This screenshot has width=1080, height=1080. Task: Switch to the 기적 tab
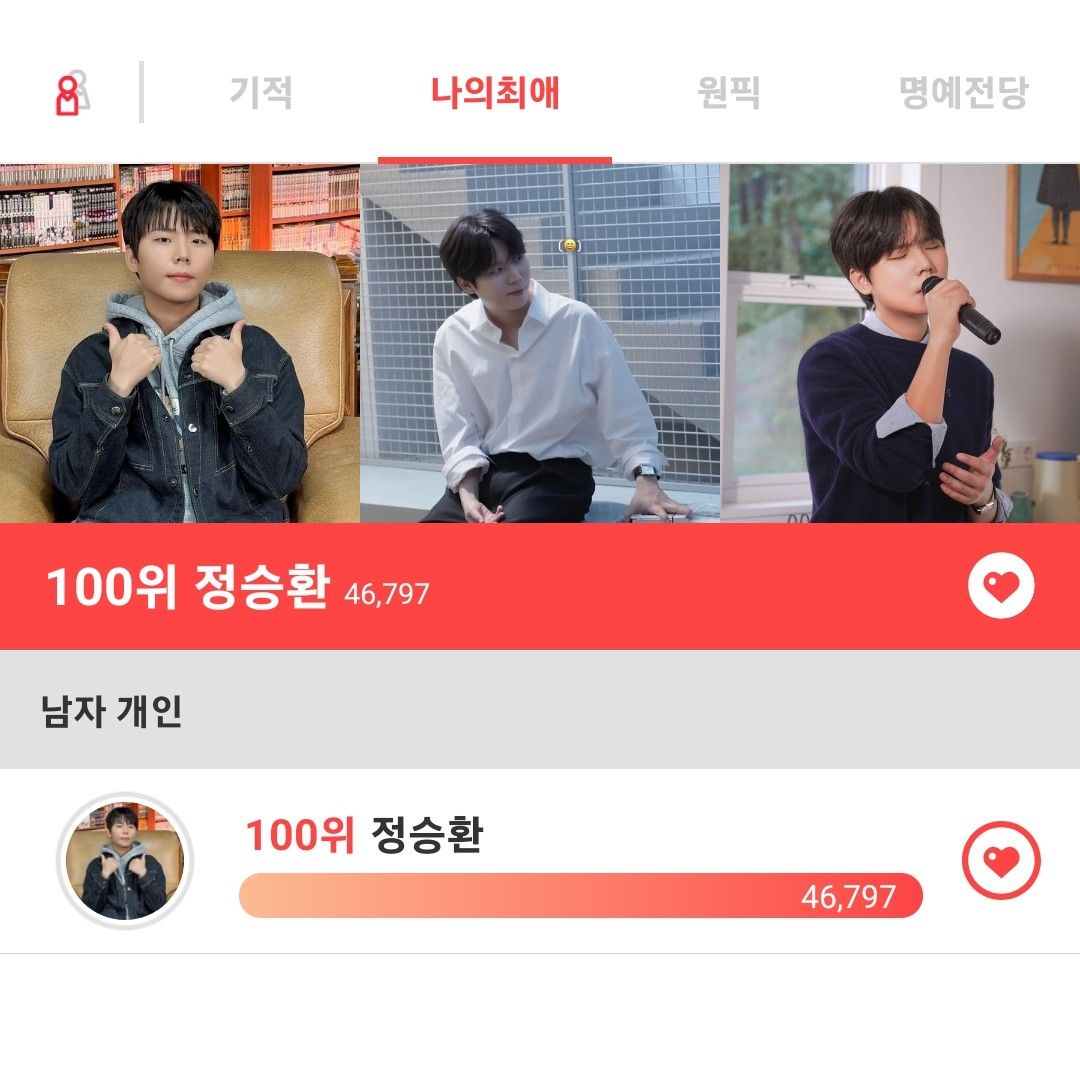point(261,93)
